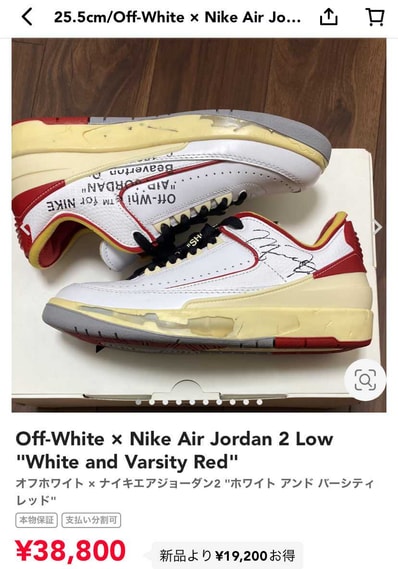This screenshot has width=398, height=569.
Task: Open the image search magnifier on the photo
Action: [365, 380]
